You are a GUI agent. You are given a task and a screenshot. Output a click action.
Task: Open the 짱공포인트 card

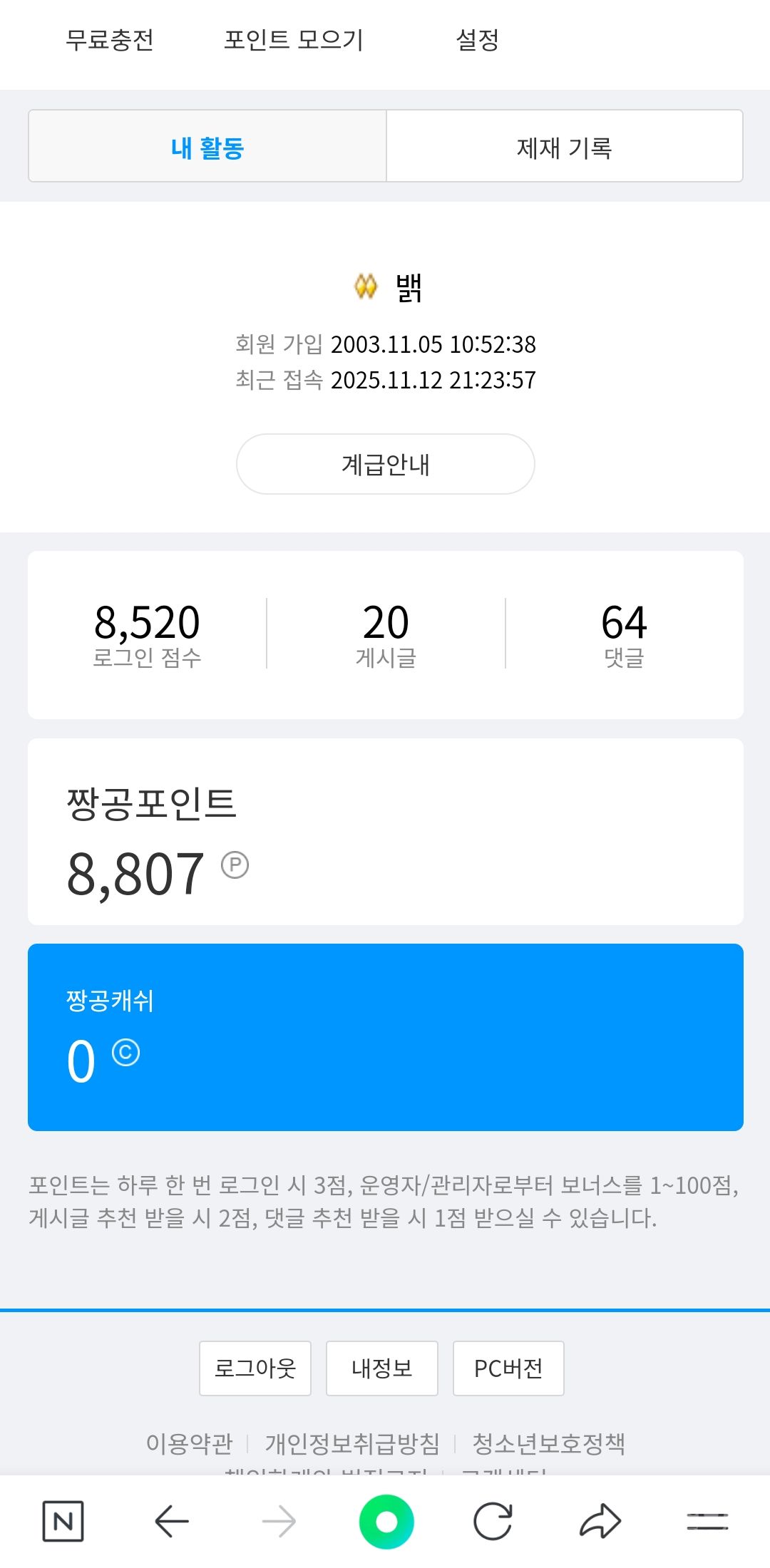point(385,832)
